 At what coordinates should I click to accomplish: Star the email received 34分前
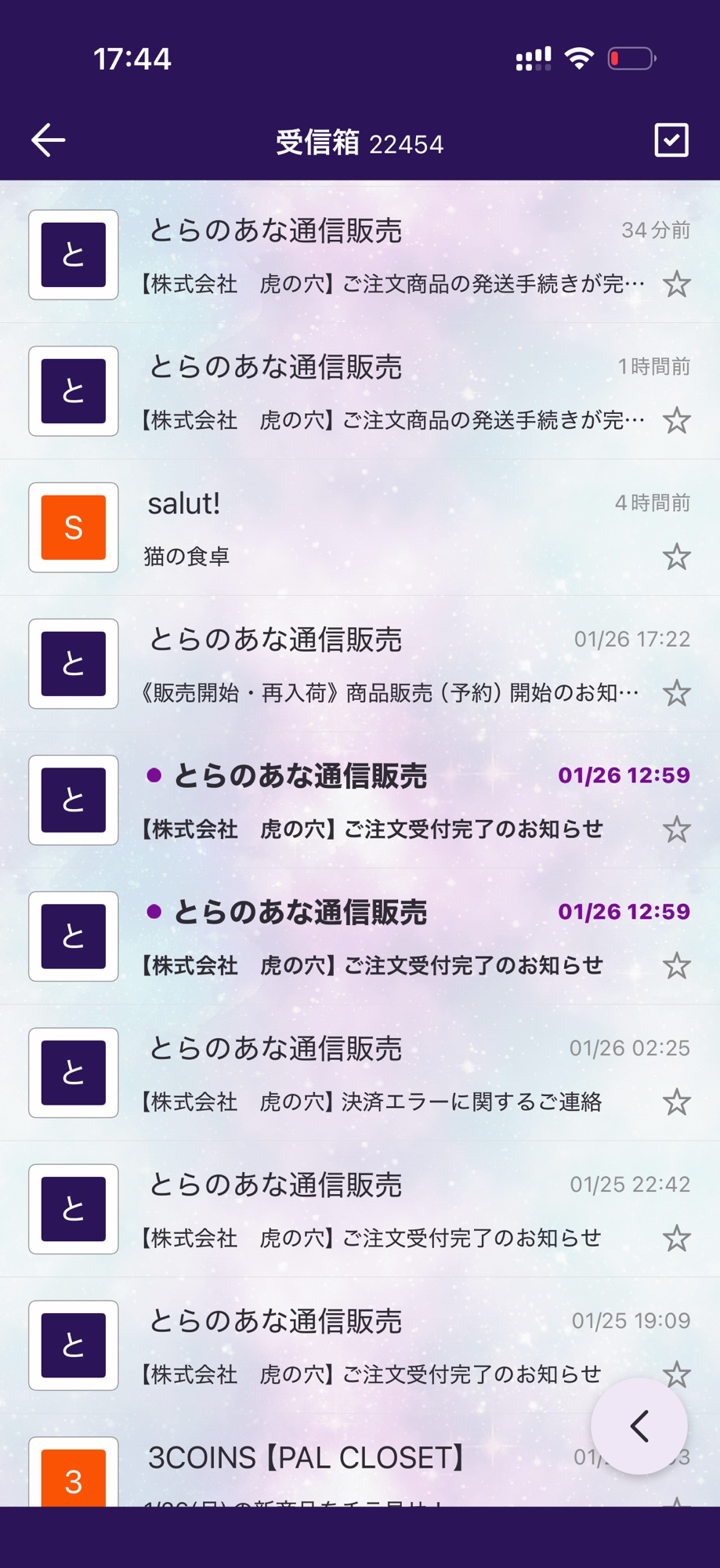click(676, 285)
